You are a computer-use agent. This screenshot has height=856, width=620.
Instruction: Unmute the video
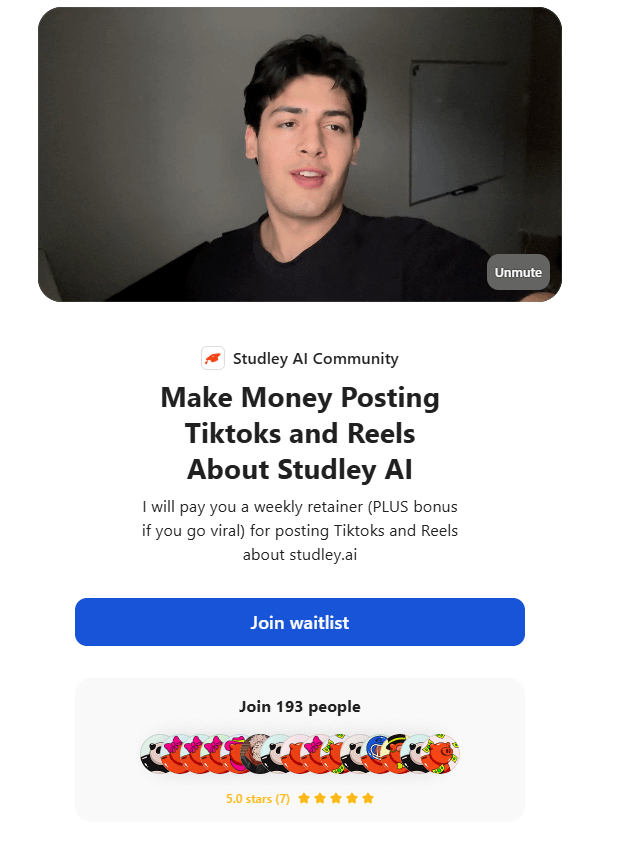pyautogui.click(x=518, y=272)
